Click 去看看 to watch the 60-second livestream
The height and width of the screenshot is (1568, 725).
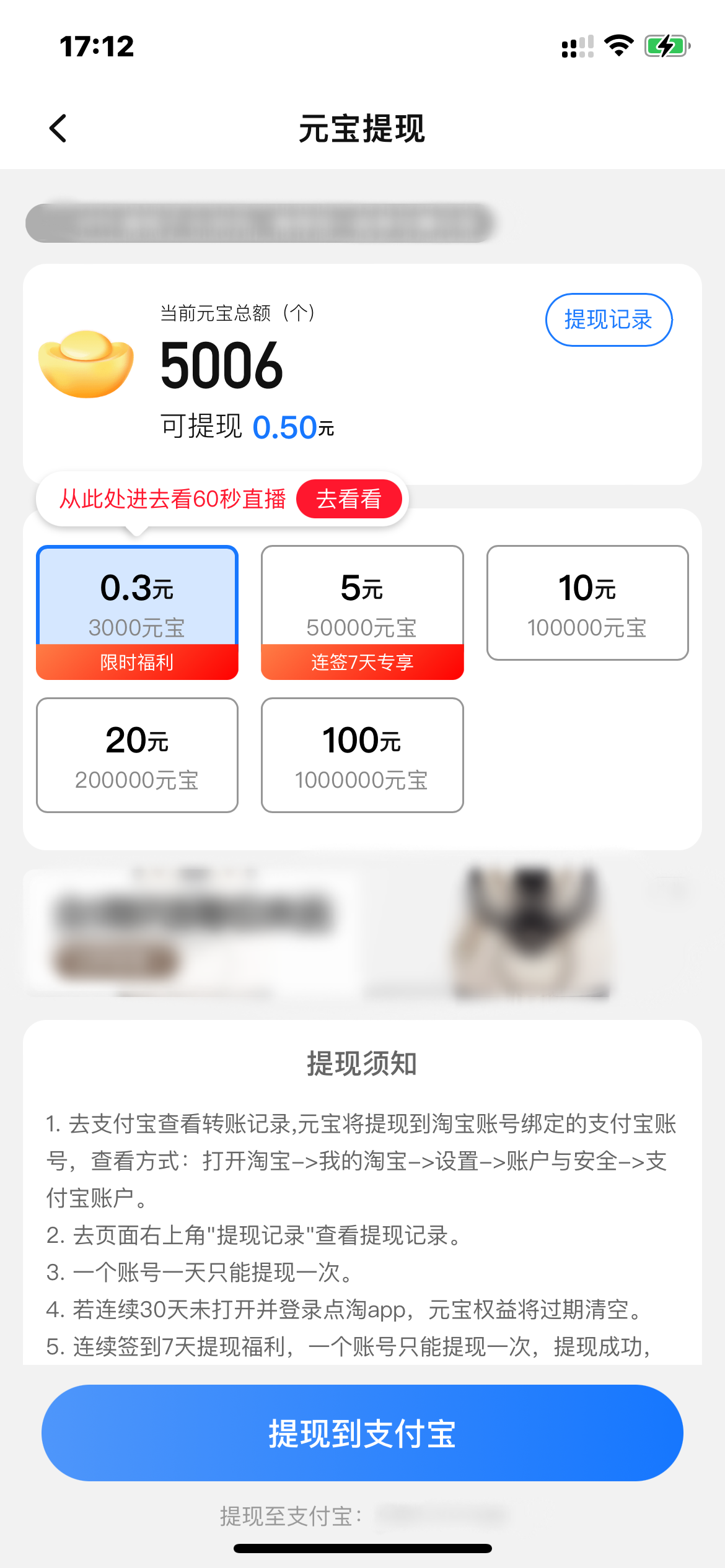point(349,499)
